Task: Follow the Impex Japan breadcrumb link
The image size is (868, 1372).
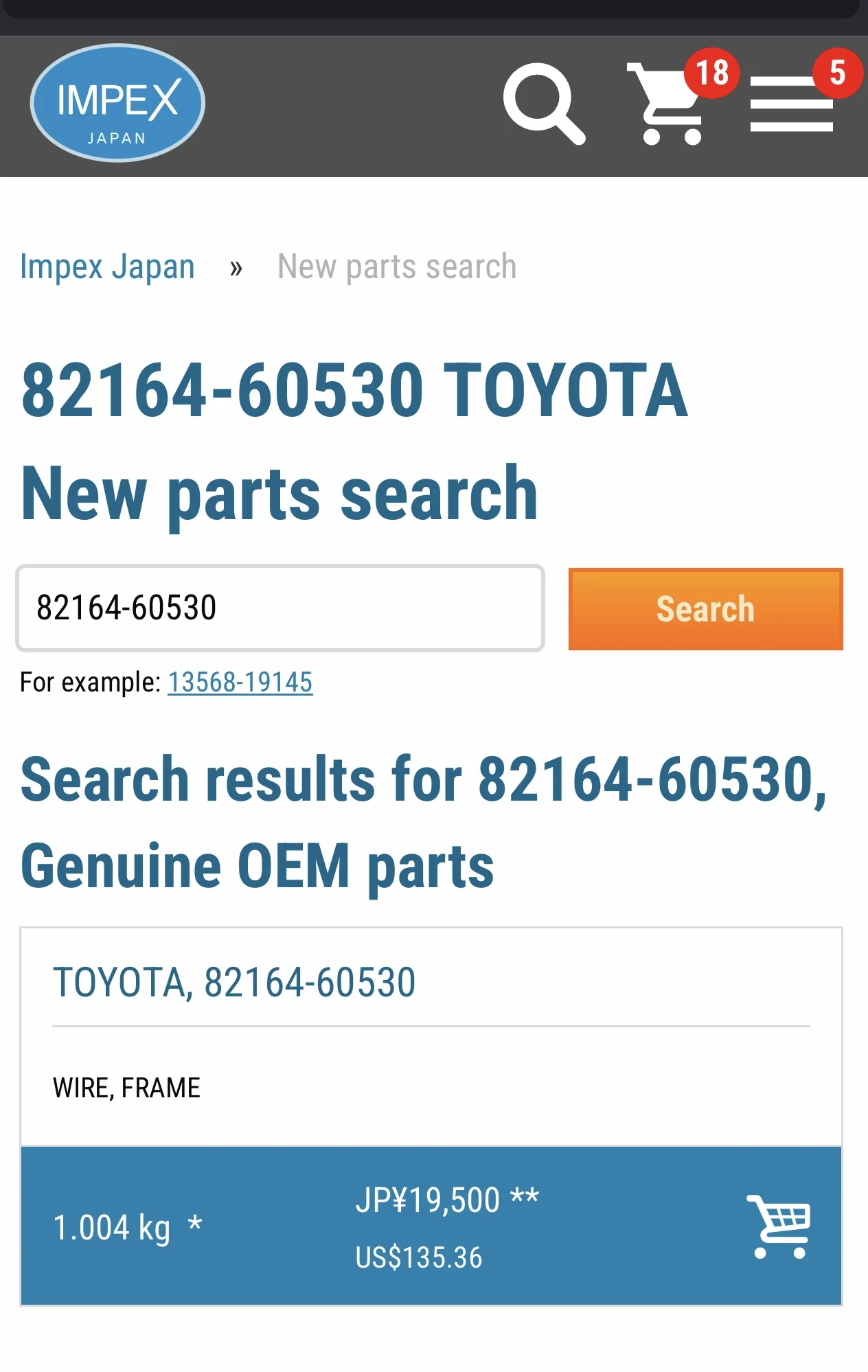Action: pos(107,266)
